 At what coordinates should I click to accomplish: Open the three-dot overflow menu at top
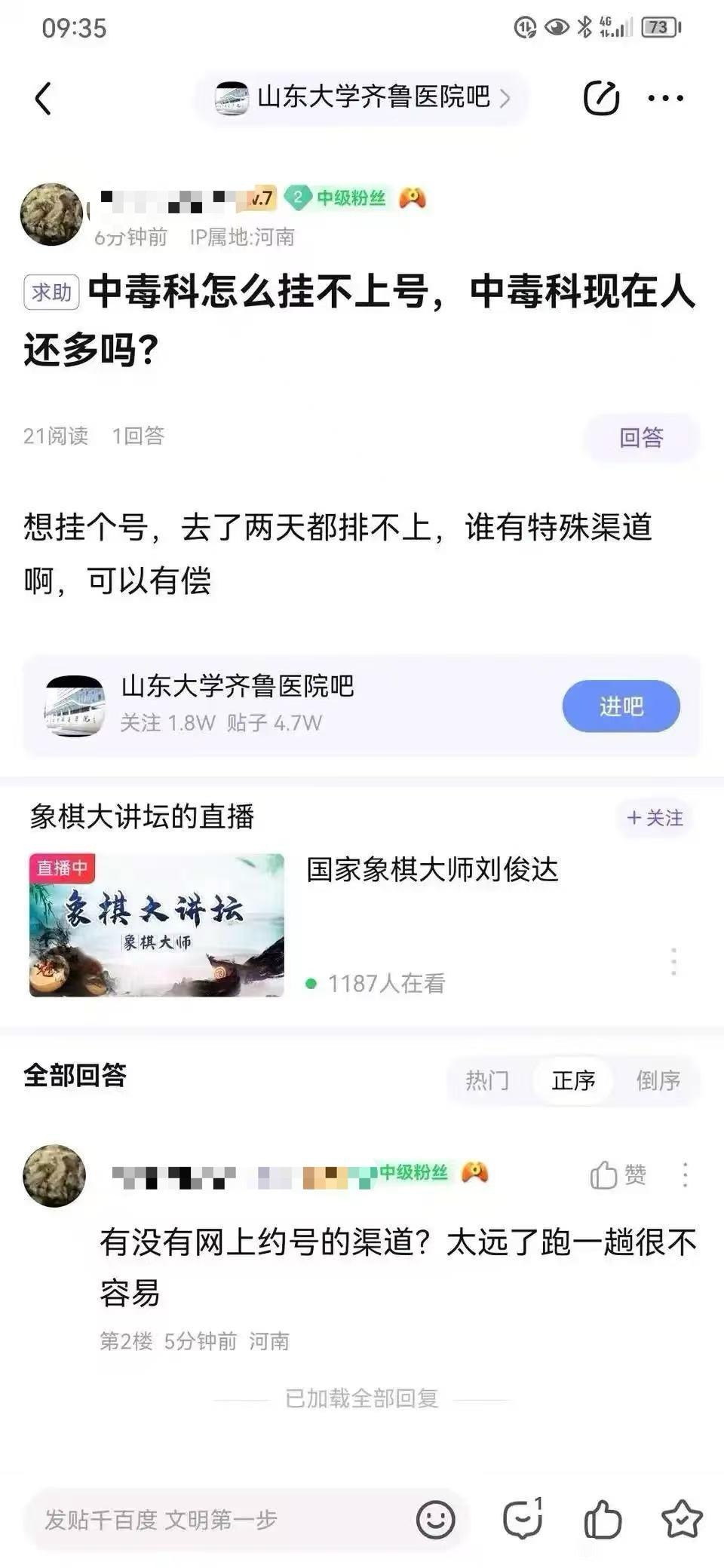(666, 98)
